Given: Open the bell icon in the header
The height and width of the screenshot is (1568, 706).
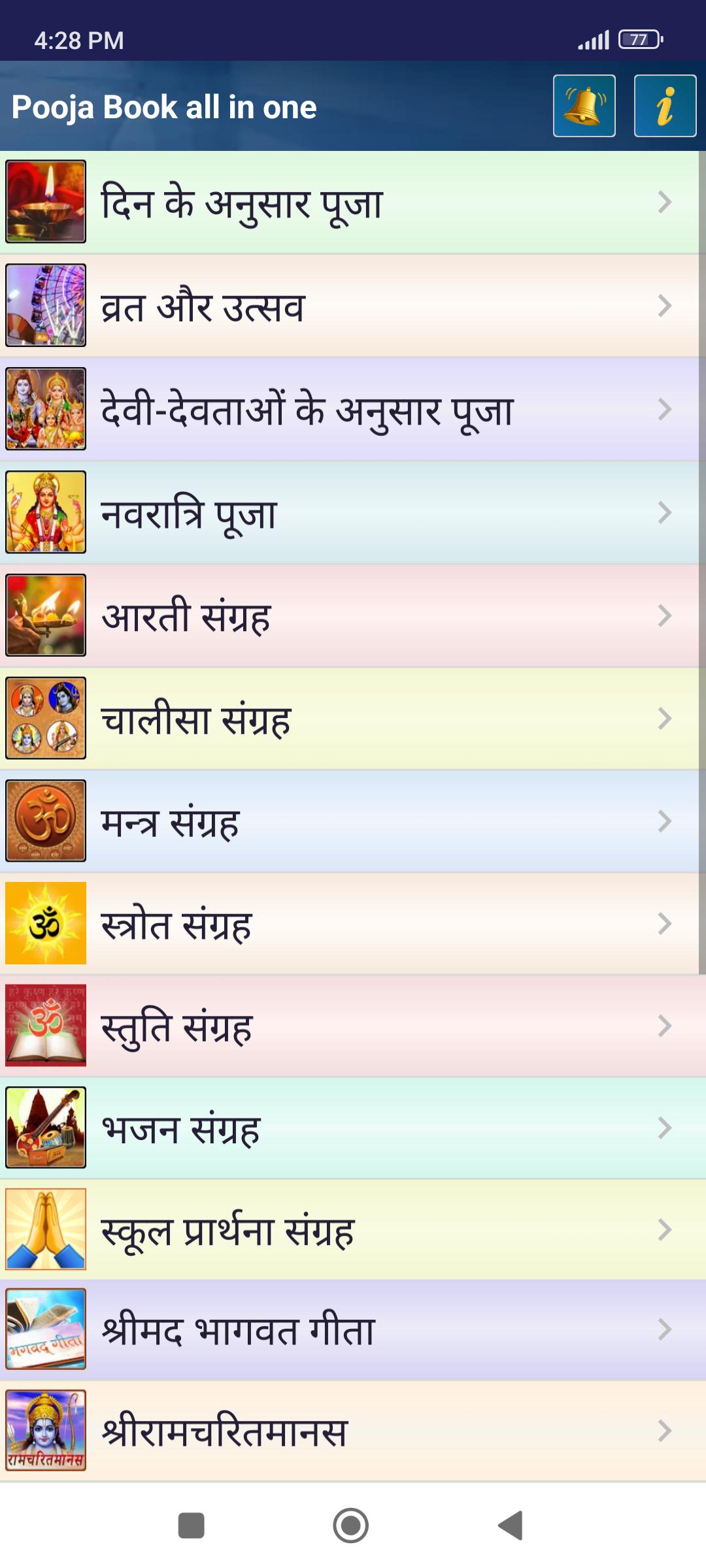Looking at the screenshot, I should coord(584,106).
